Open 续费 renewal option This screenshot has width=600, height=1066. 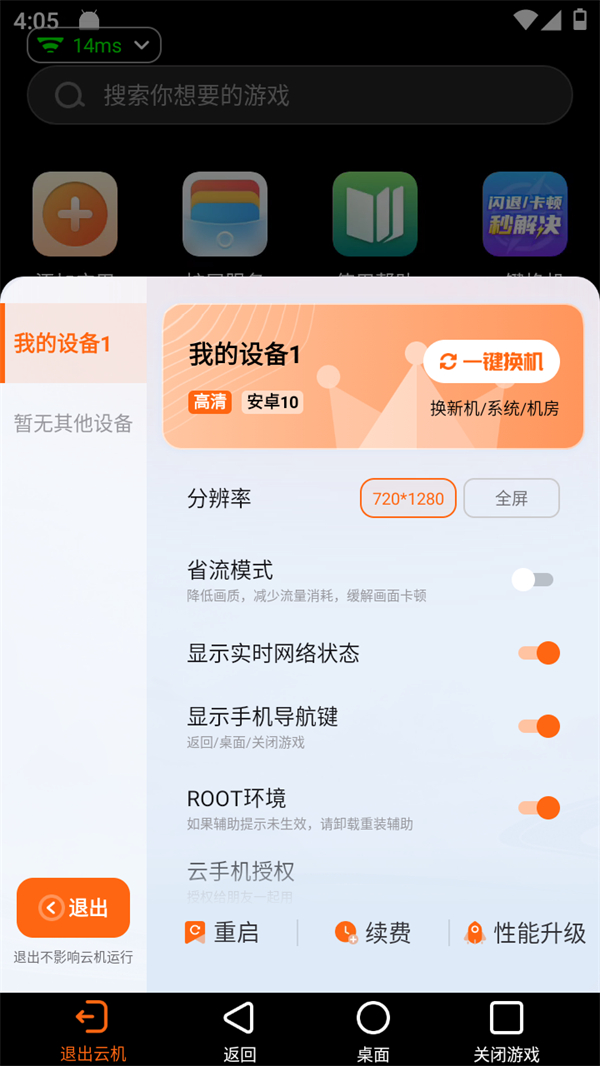pos(372,933)
